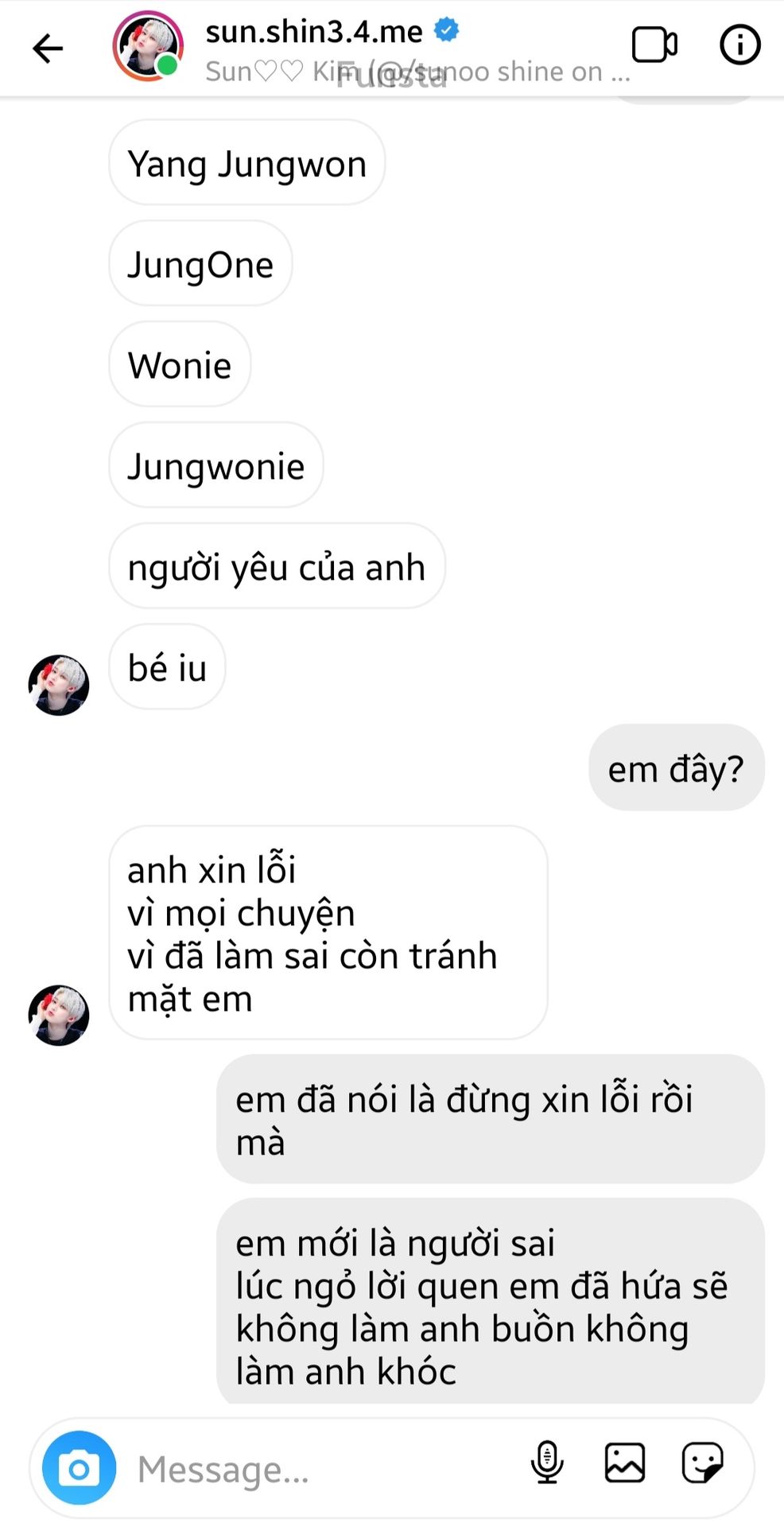Tap the sender avatar beside "bé iu"

pyautogui.click(x=59, y=685)
